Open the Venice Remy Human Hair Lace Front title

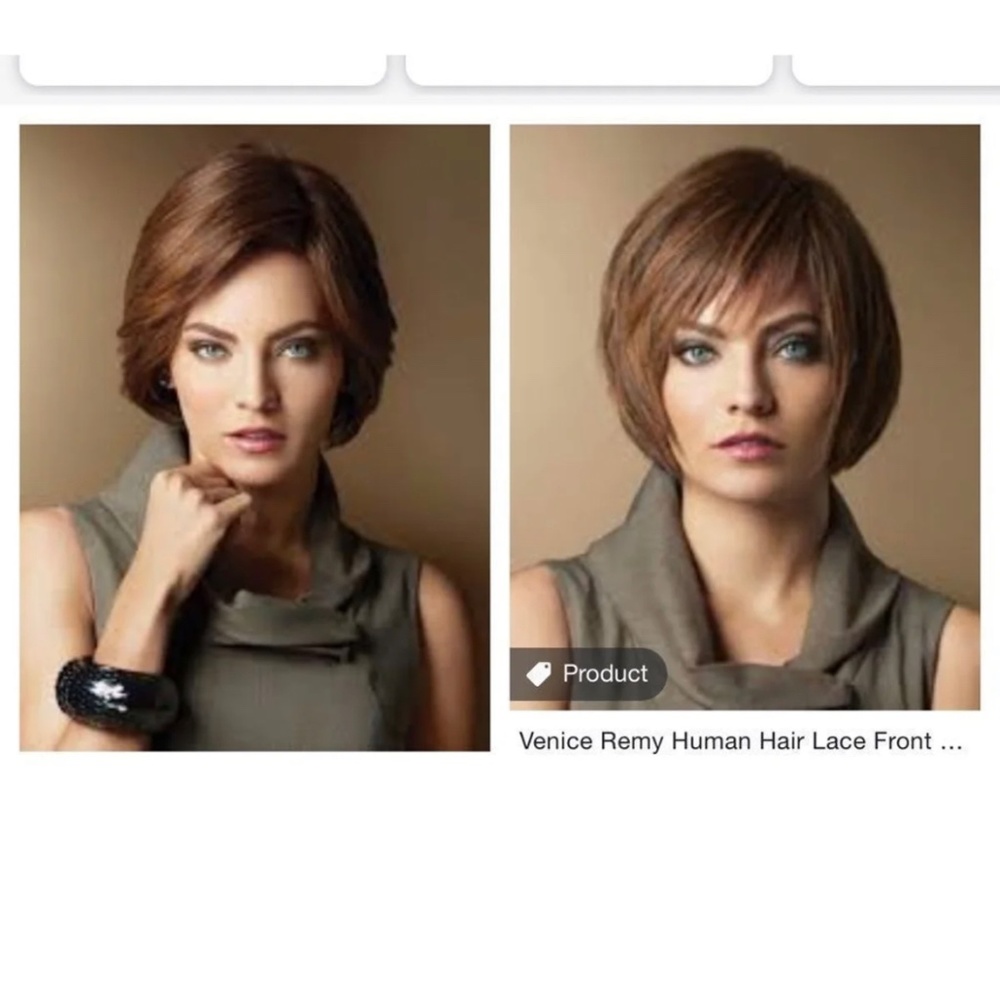tap(740, 742)
